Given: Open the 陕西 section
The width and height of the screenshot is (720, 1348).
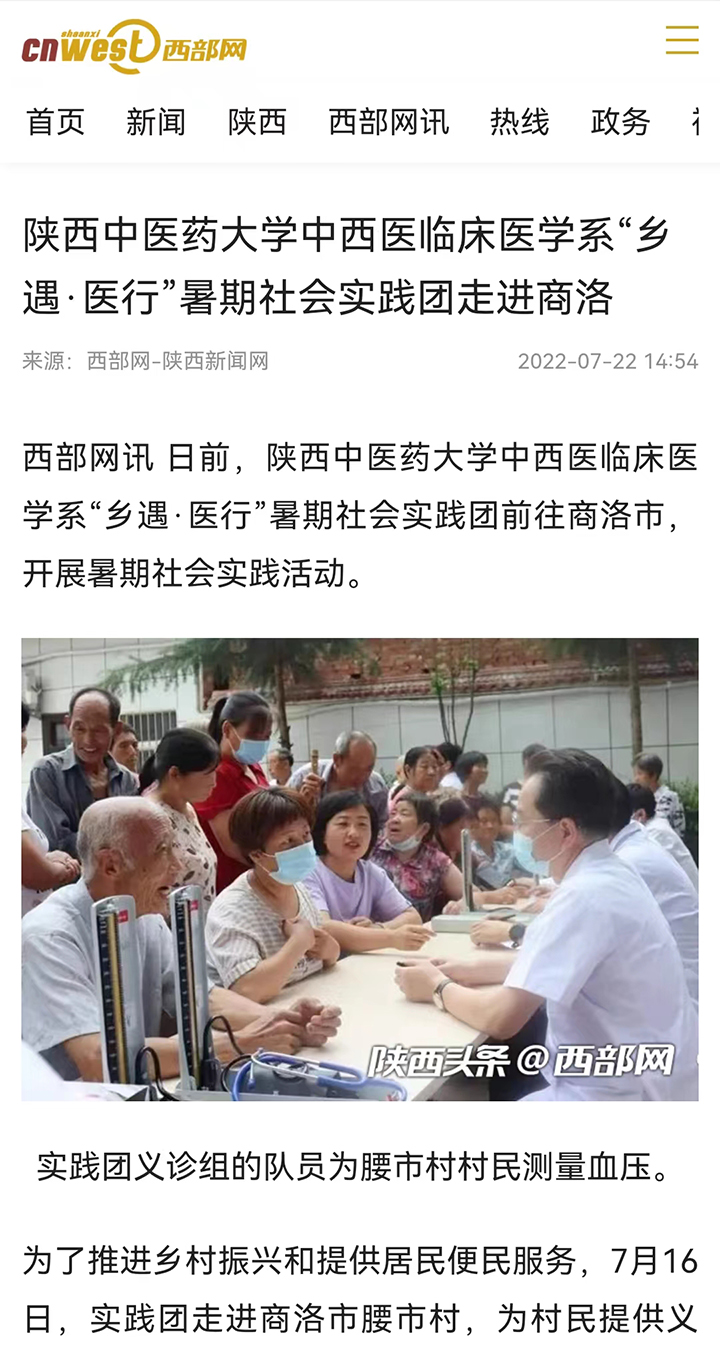Looking at the screenshot, I should tap(257, 122).
